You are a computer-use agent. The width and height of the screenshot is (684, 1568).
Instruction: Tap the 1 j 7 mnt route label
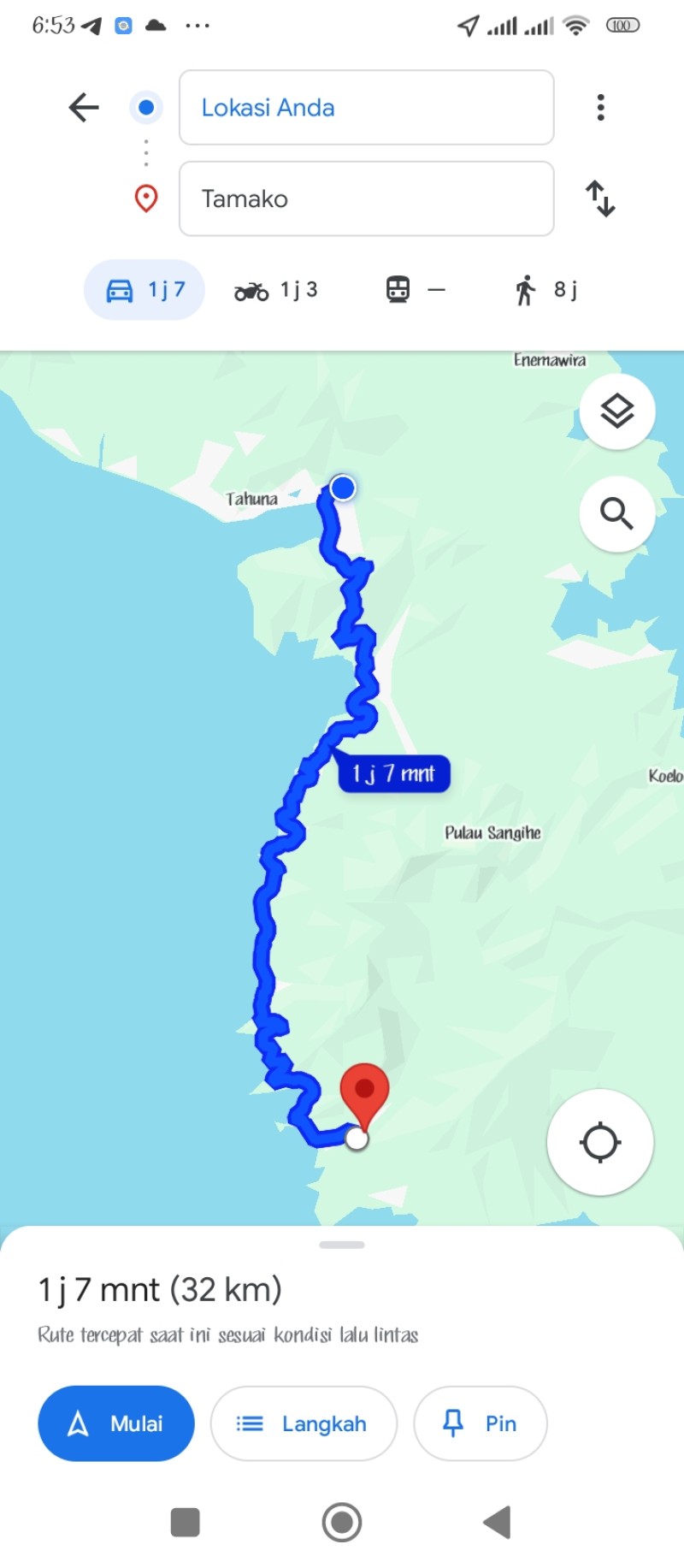(394, 774)
